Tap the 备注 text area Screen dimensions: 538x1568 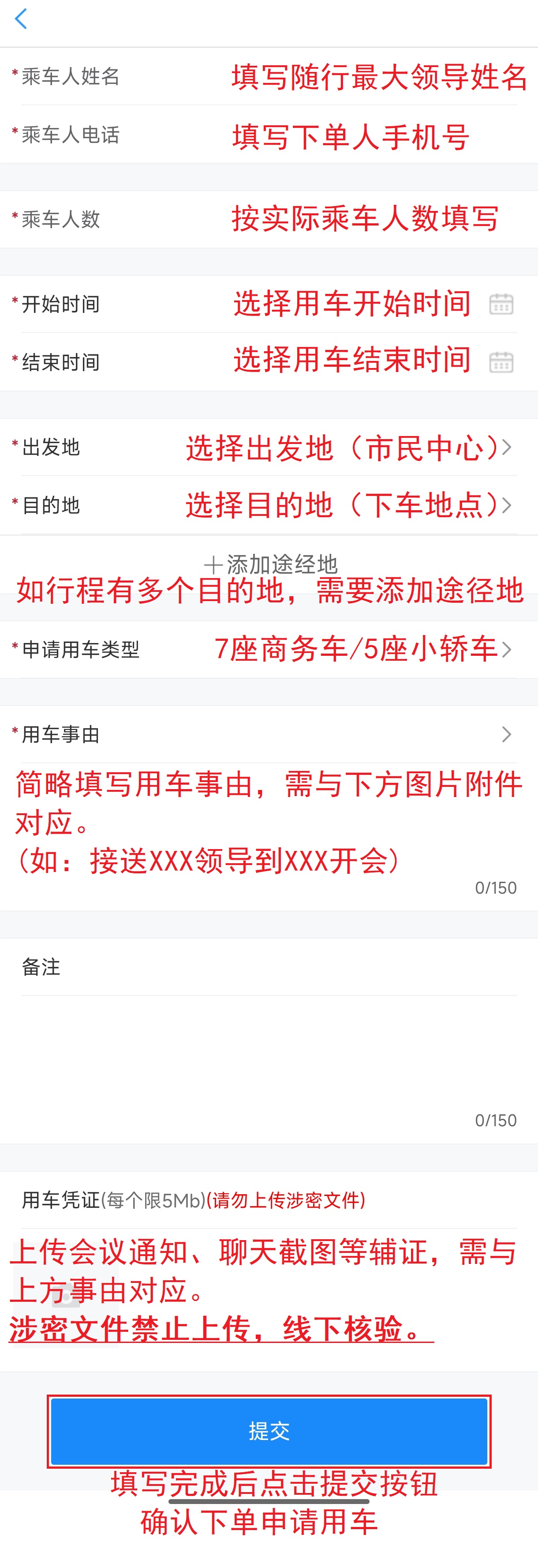pos(269,1059)
